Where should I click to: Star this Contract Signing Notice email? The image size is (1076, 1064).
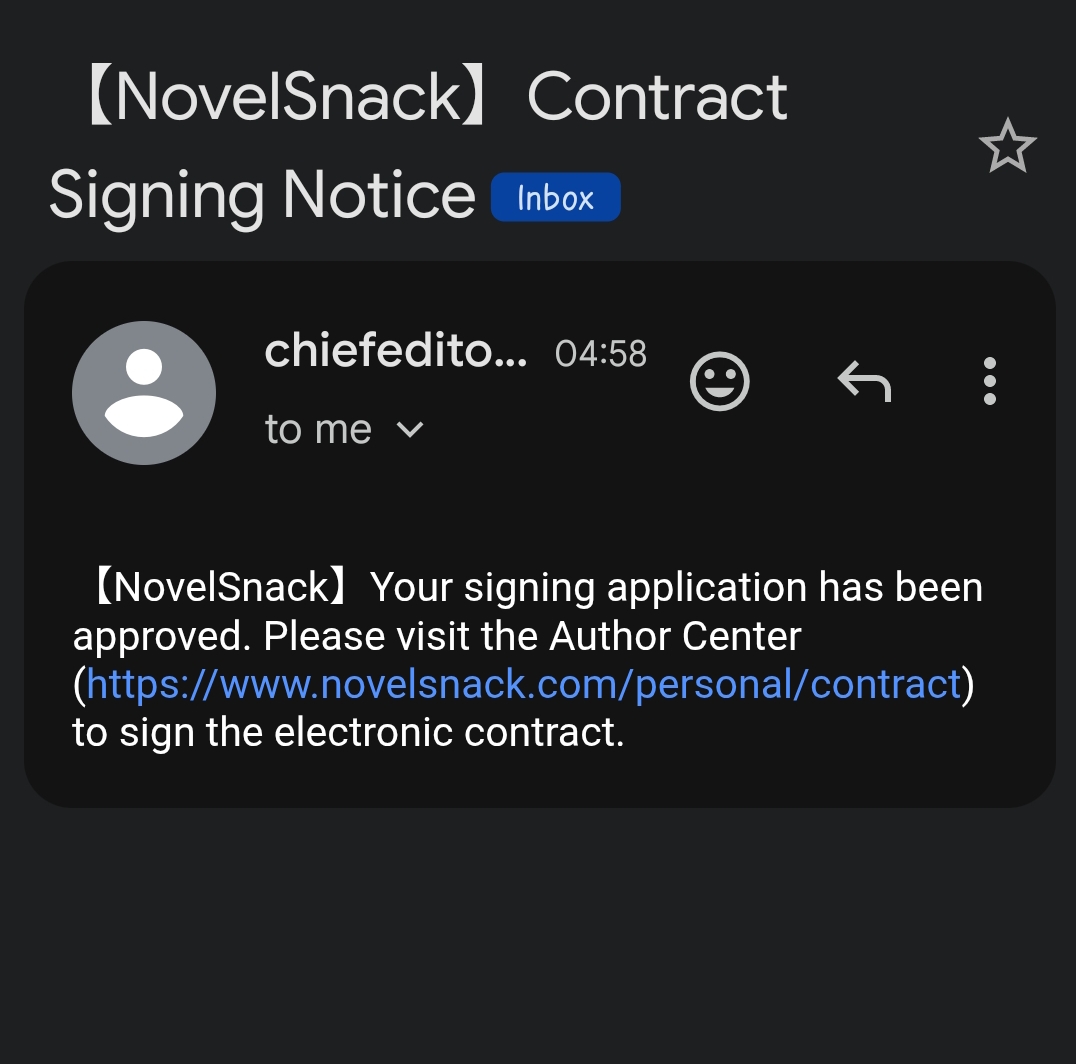pos(1007,145)
